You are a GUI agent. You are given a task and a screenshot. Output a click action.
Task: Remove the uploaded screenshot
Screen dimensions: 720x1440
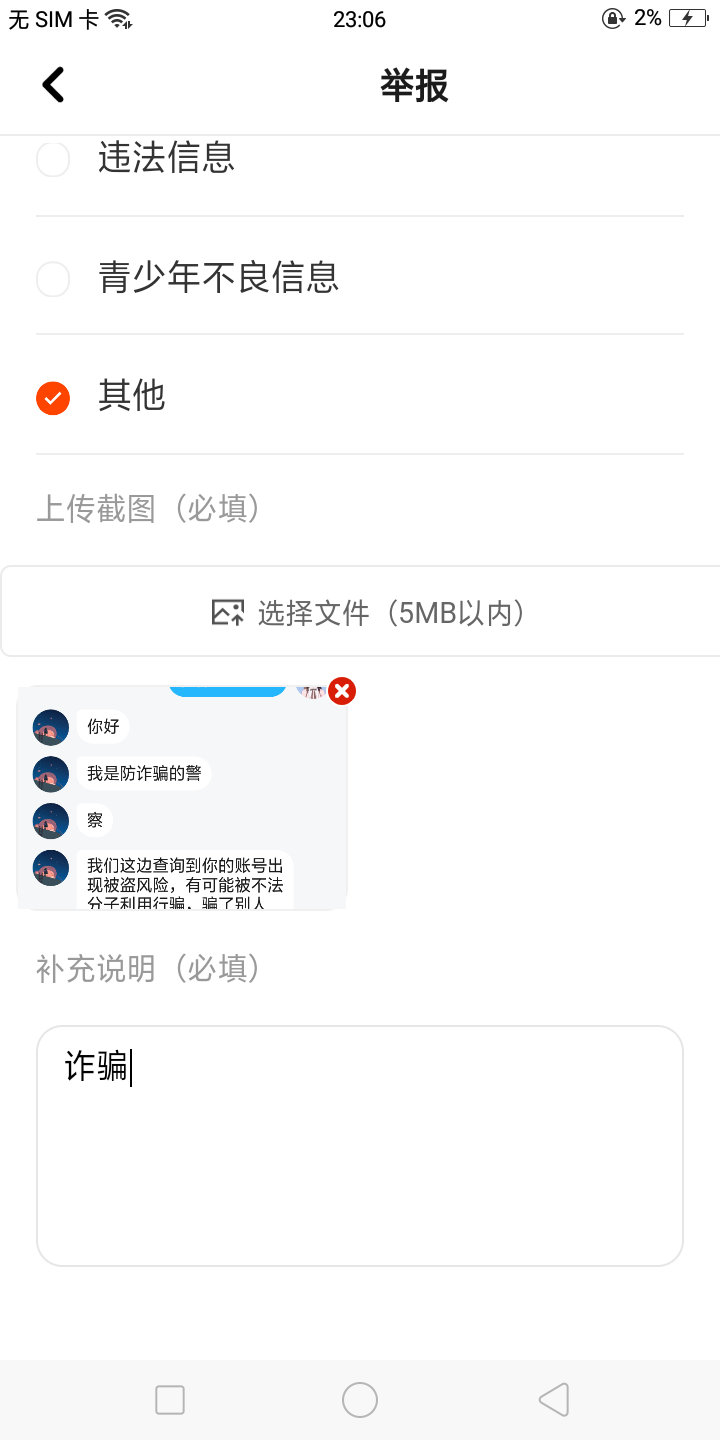click(x=342, y=691)
